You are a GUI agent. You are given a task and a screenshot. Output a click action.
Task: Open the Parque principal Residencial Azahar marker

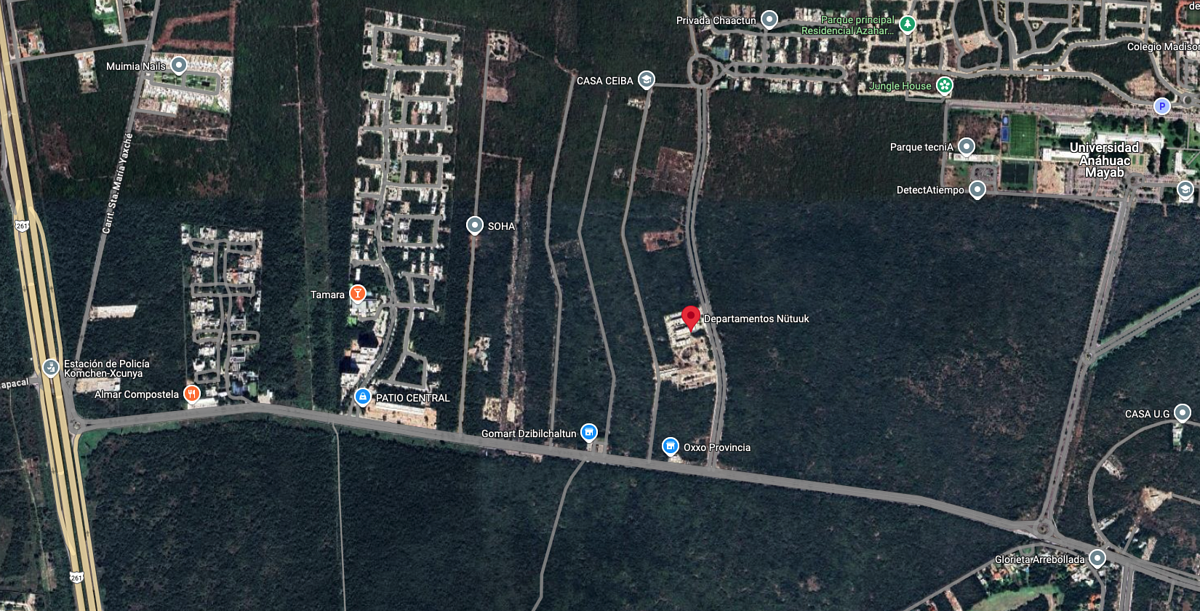[x=907, y=24]
